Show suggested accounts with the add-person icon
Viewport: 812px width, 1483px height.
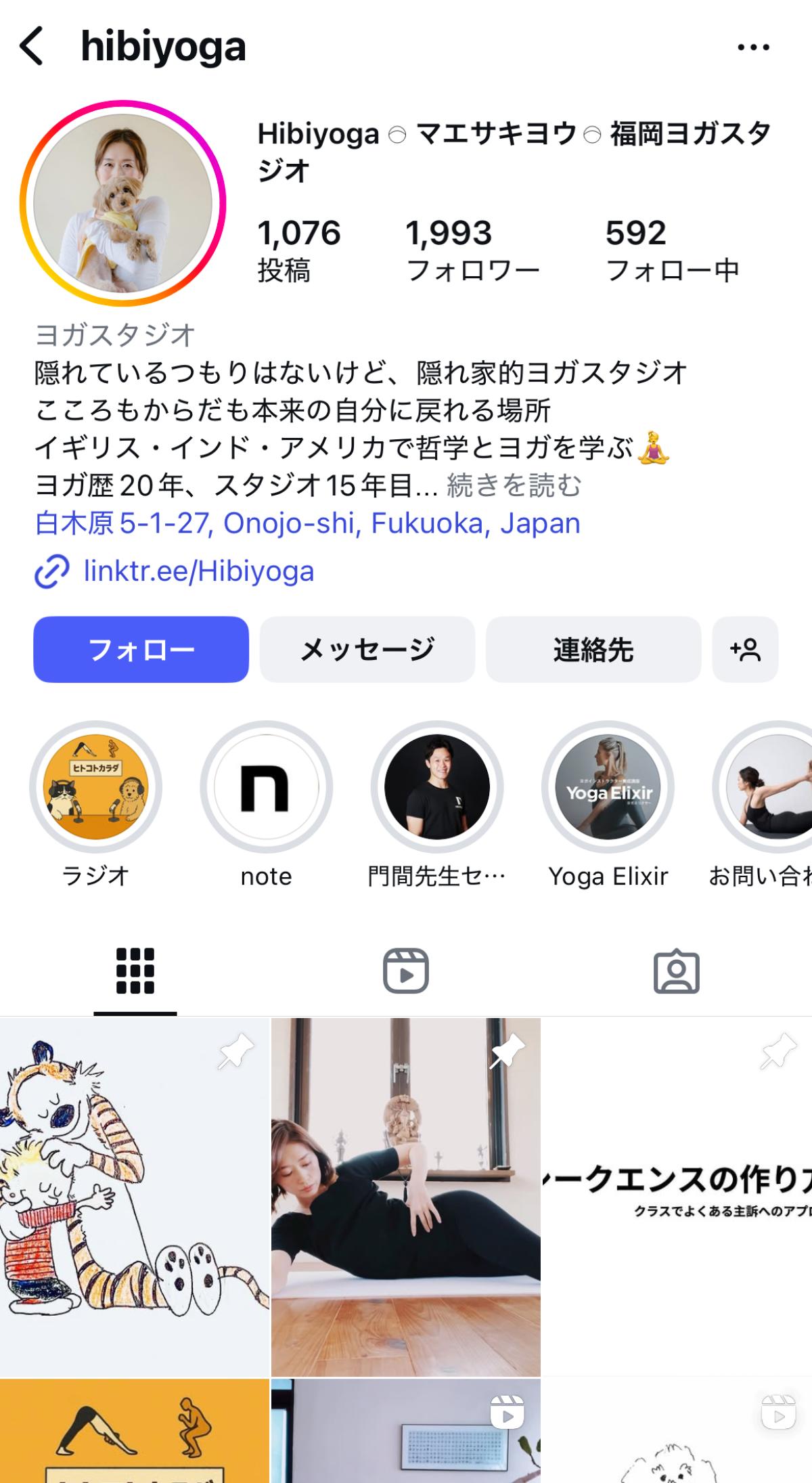[x=745, y=650]
